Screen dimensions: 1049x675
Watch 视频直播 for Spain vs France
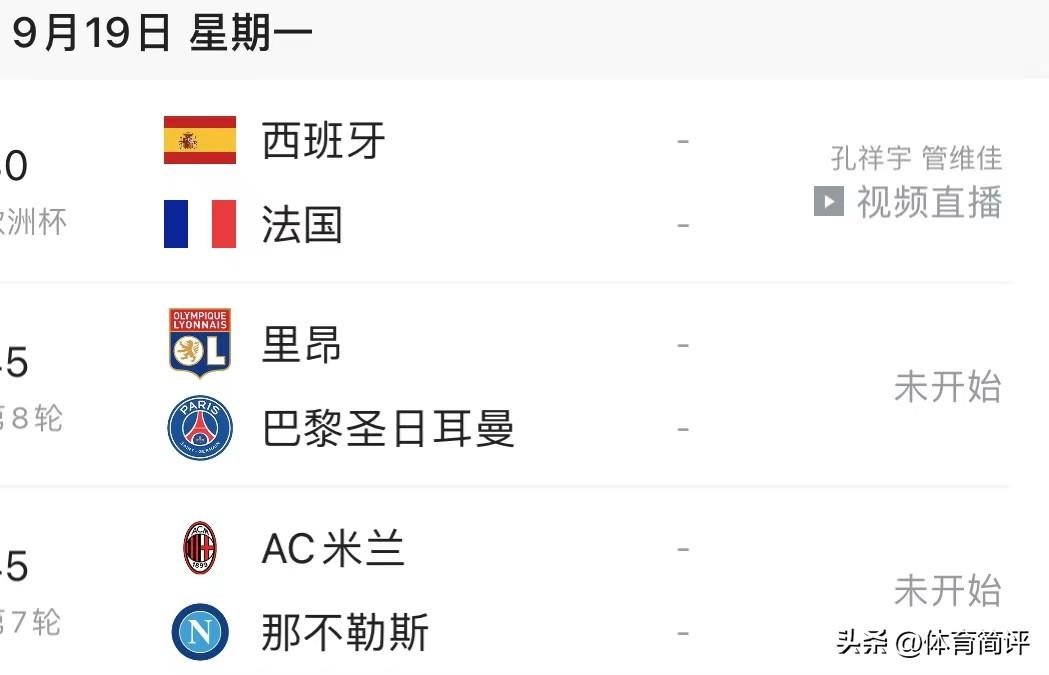908,201
